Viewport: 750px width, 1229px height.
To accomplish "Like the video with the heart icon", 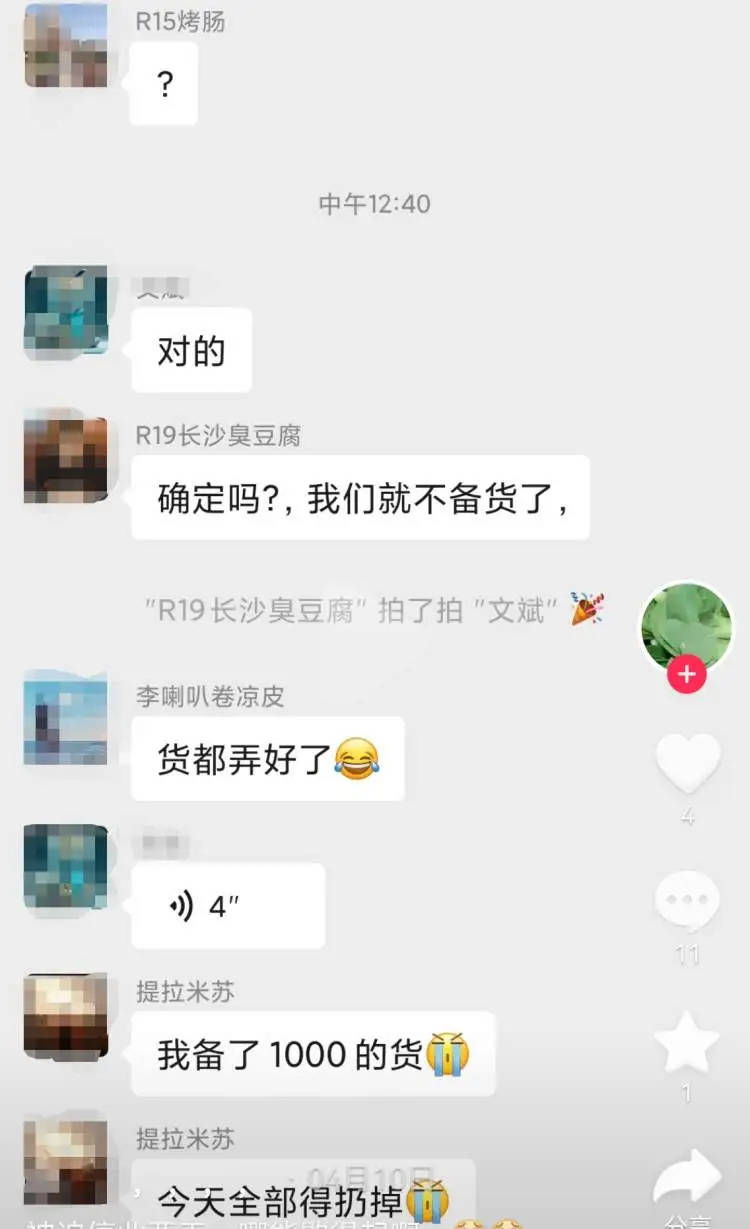I will (x=684, y=765).
